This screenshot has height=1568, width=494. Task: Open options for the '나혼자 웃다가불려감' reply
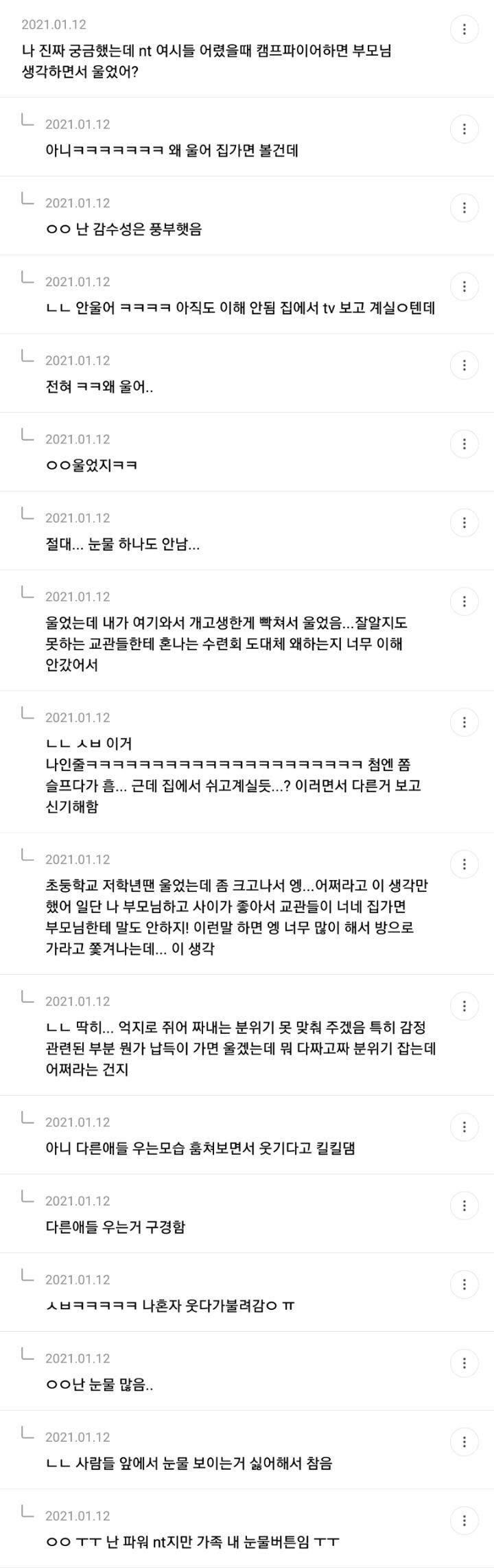coord(464,1284)
